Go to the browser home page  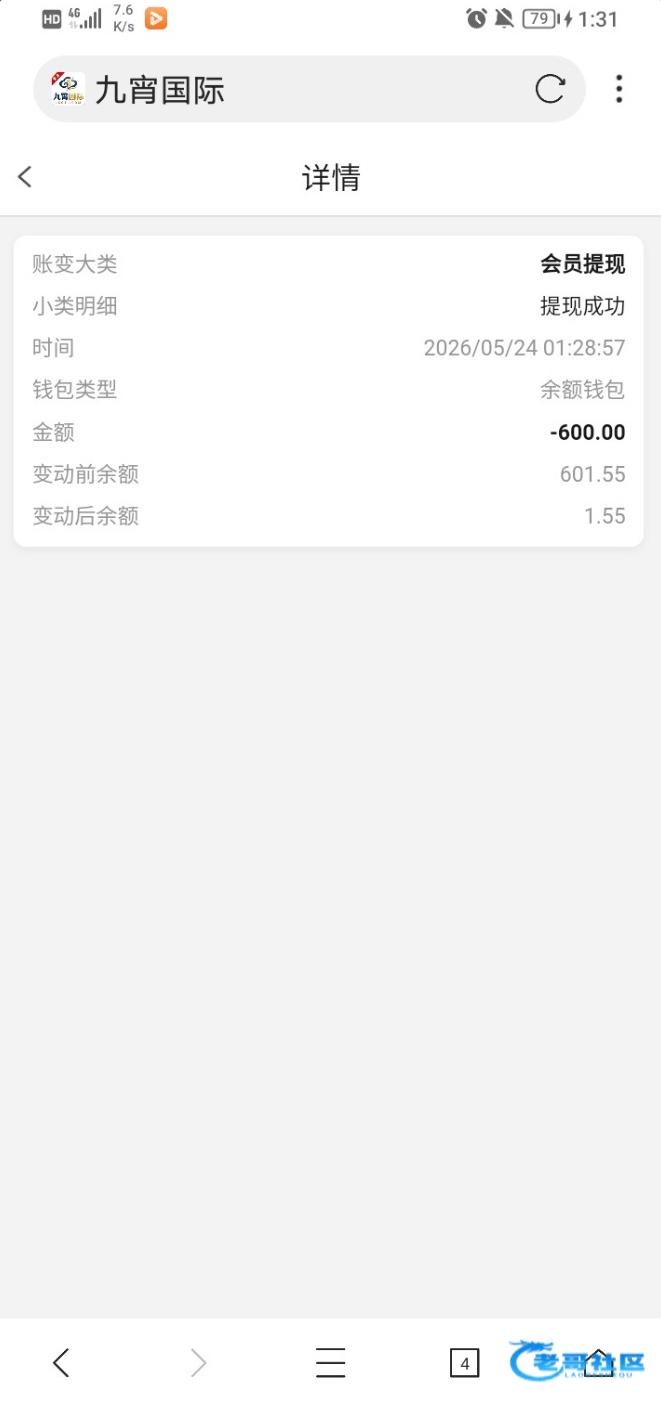(x=597, y=1362)
